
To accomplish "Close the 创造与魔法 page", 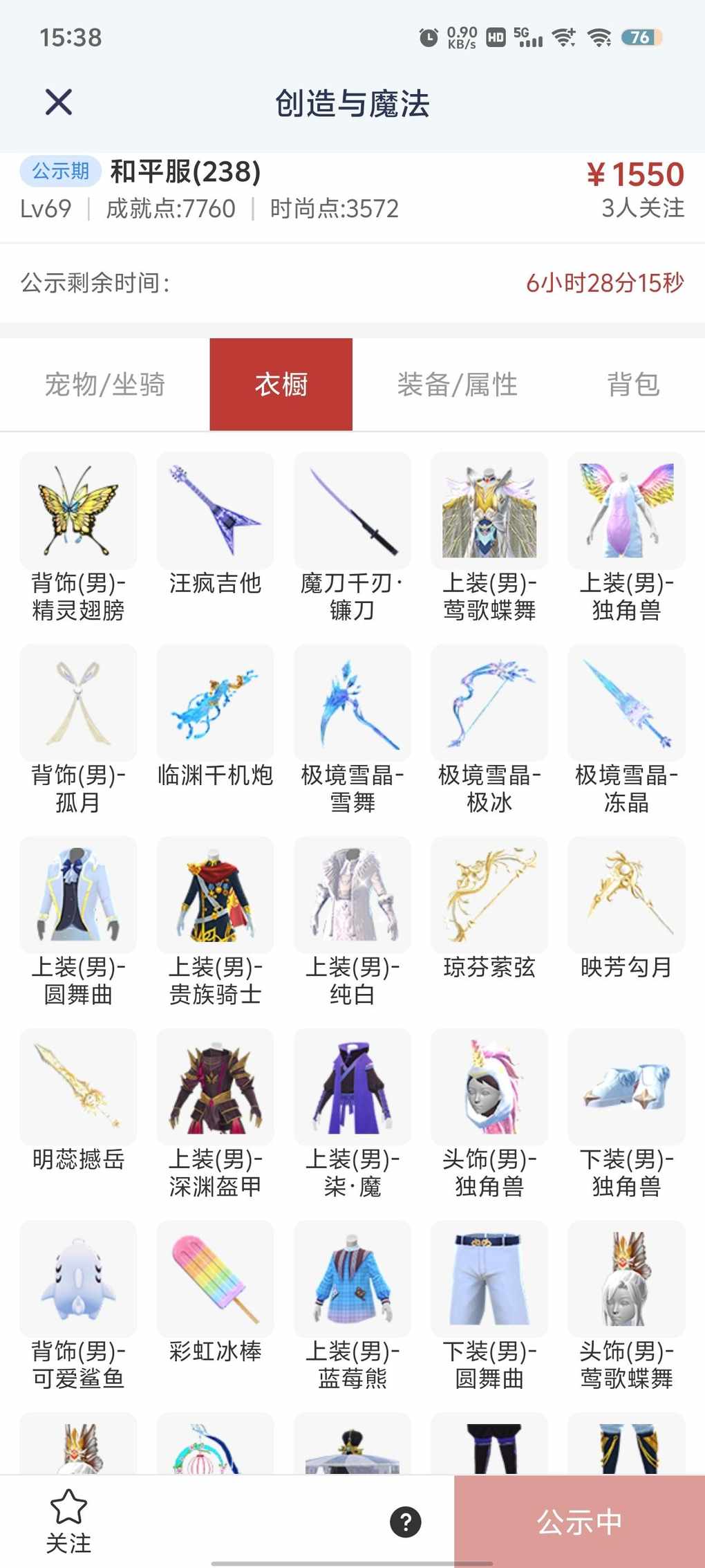I will [x=59, y=102].
